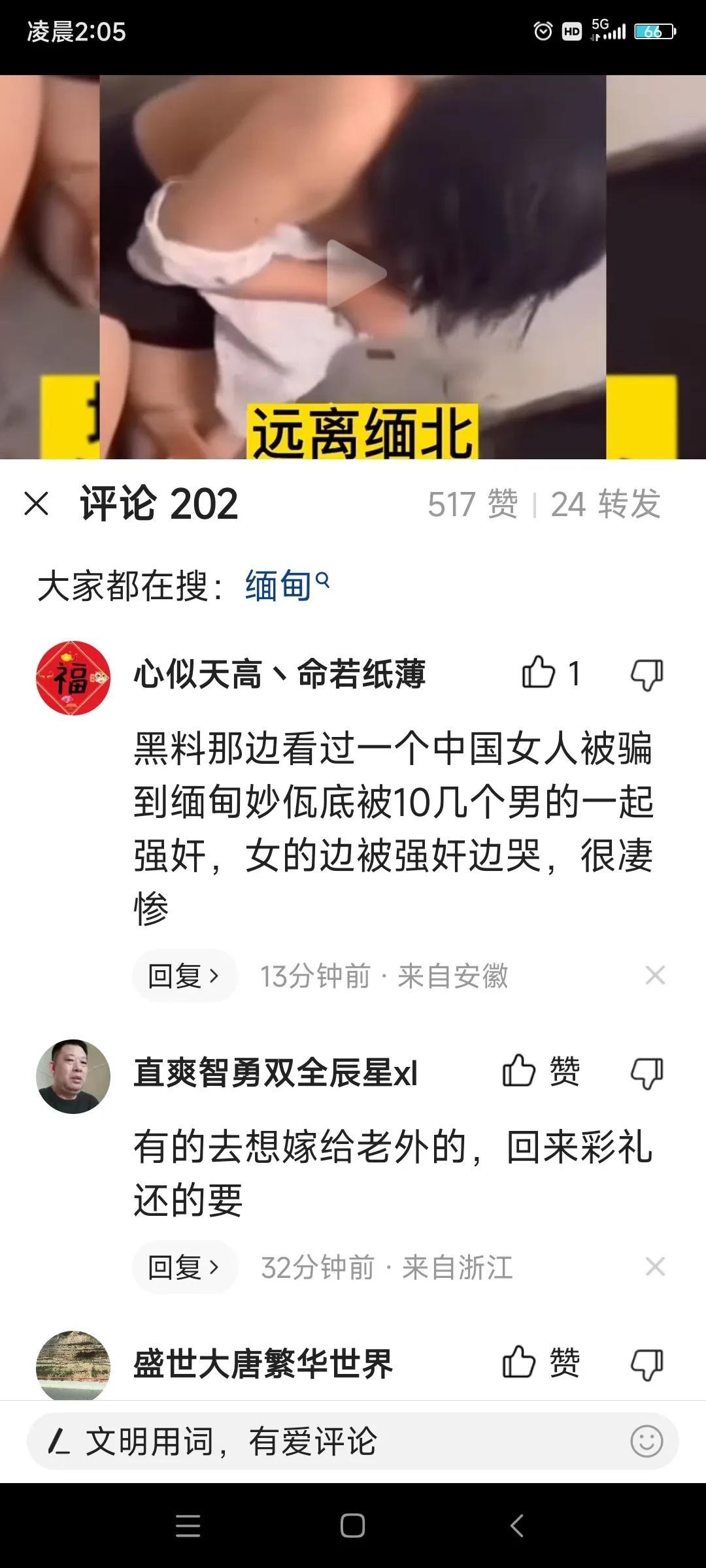Dislike the comment by 心似天高丶命若纸薄
706x1568 pixels.
[647, 674]
